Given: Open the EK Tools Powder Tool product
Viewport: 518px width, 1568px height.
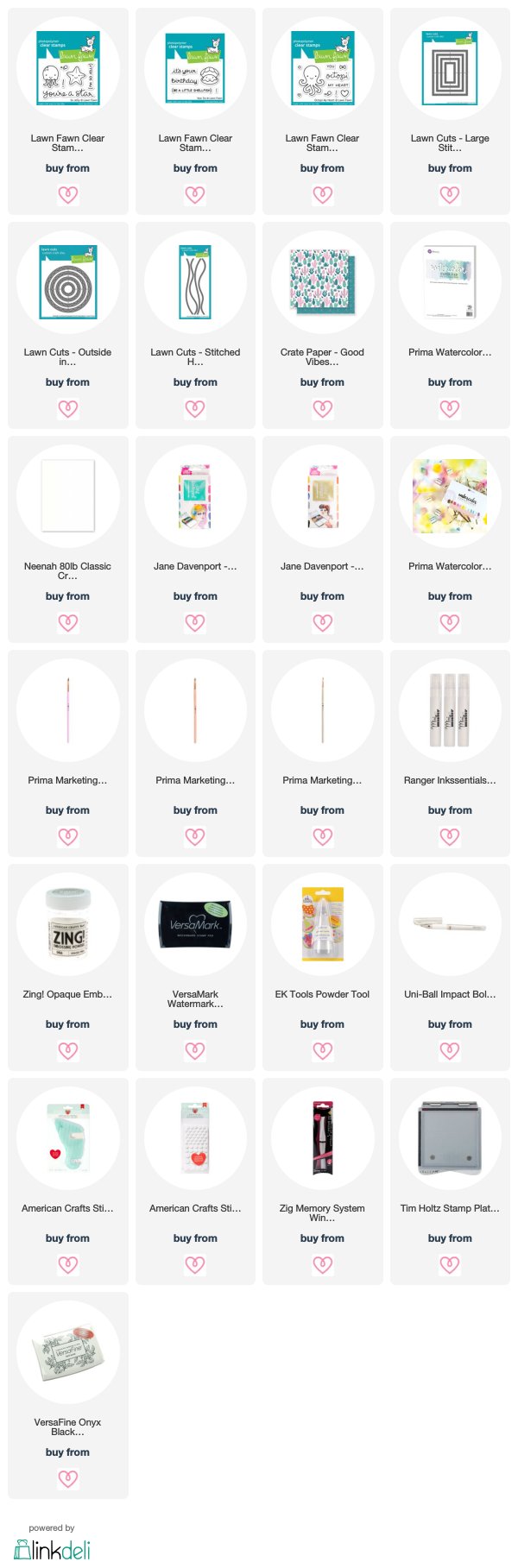Looking at the screenshot, I should pyautogui.click(x=322, y=967).
